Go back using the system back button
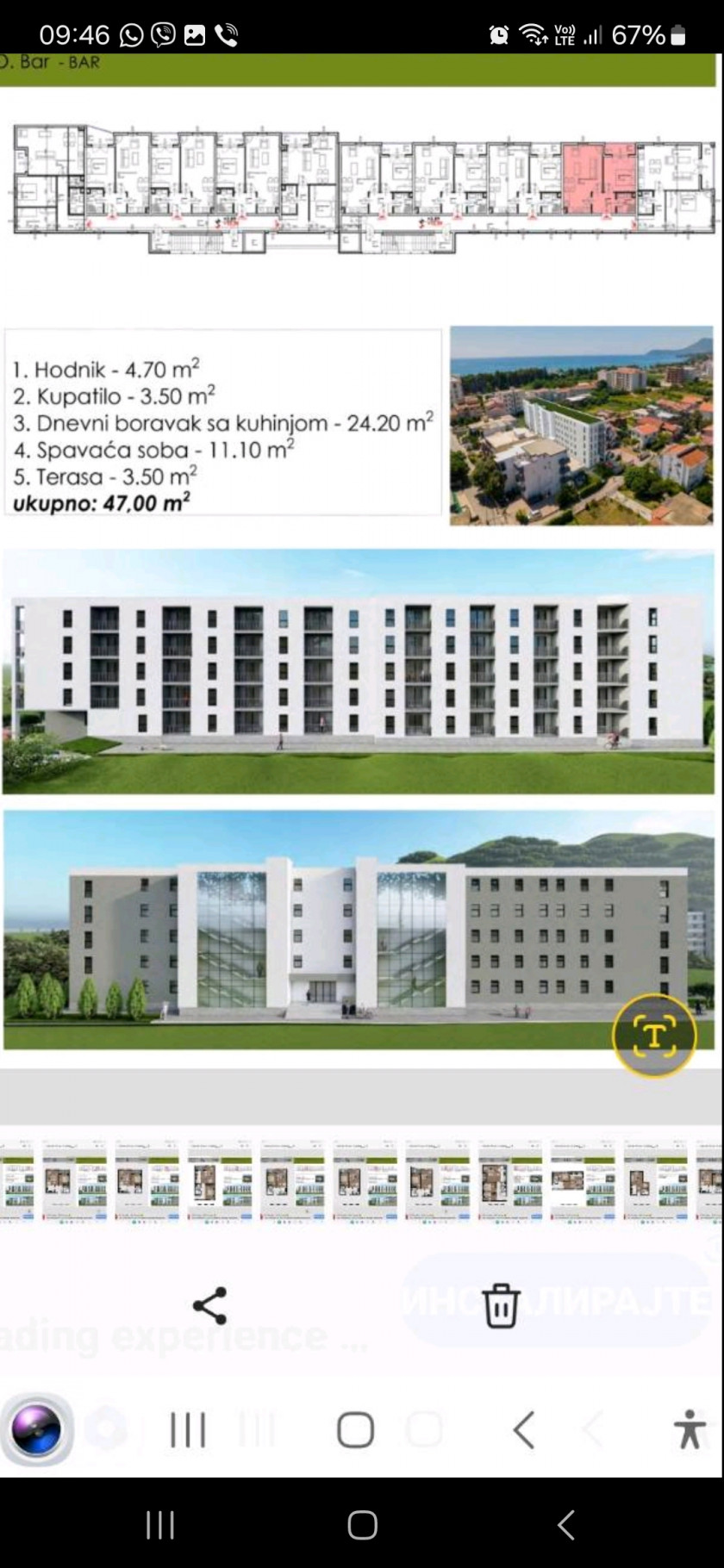Image resolution: width=724 pixels, height=1568 pixels. click(x=566, y=1525)
